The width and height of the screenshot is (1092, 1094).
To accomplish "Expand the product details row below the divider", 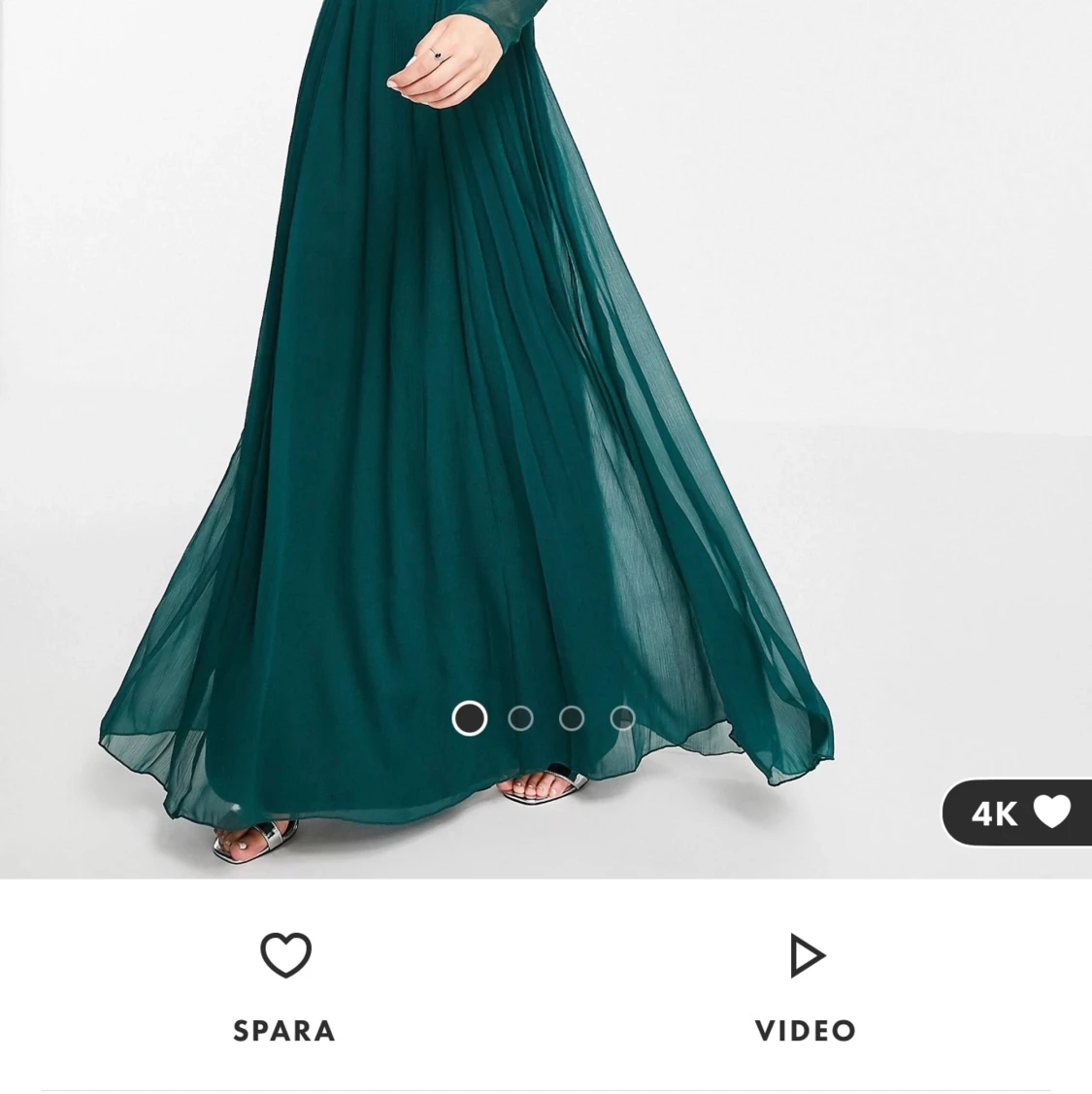I will (546, 1089).
